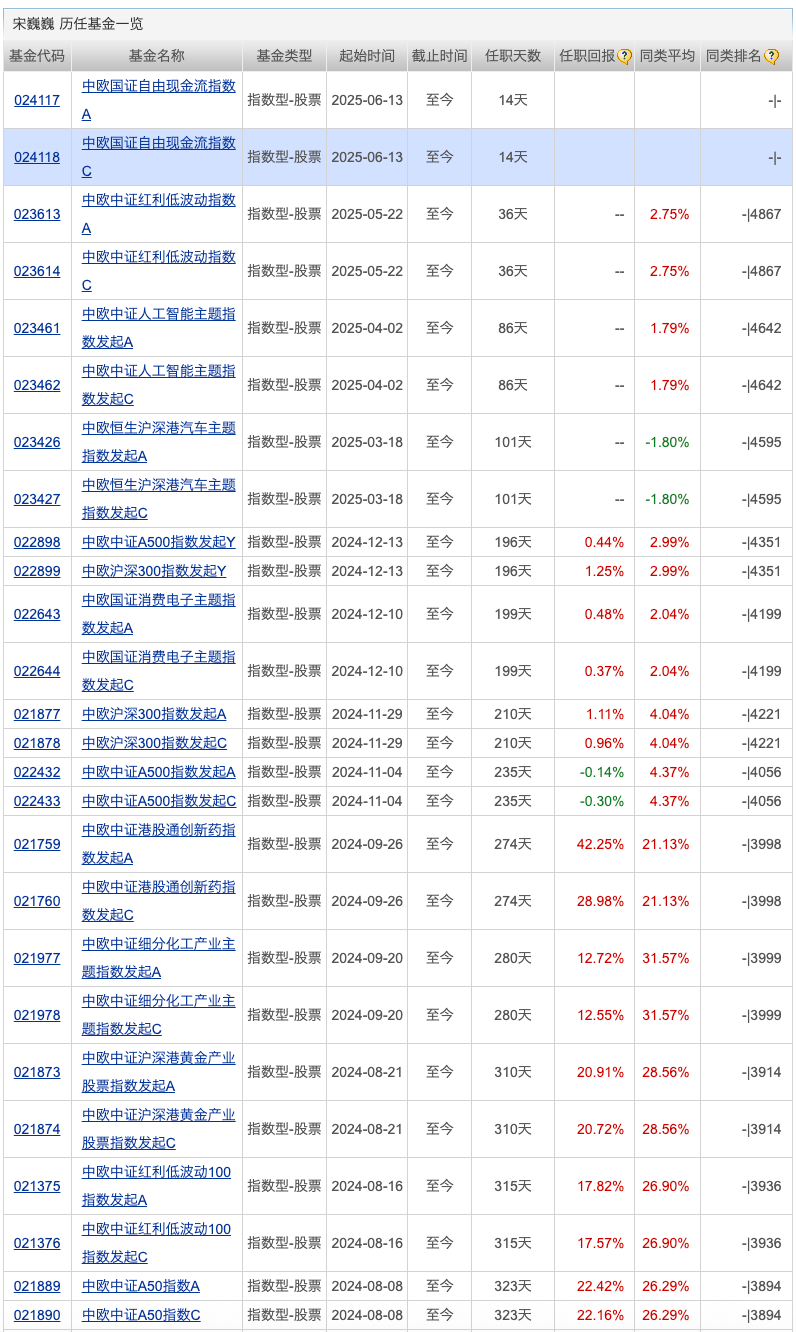The image size is (796, 1332).
Task: Open fund code link 022433
Action: (37, 801)
